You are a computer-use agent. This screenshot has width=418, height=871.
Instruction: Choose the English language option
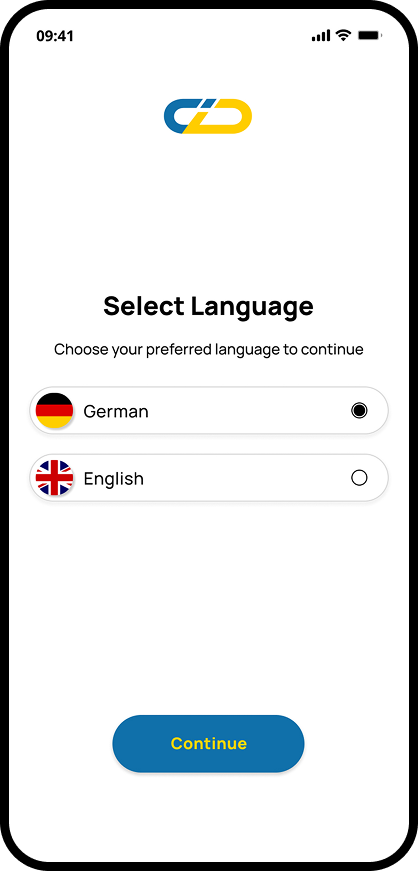[x=208, y=478]
